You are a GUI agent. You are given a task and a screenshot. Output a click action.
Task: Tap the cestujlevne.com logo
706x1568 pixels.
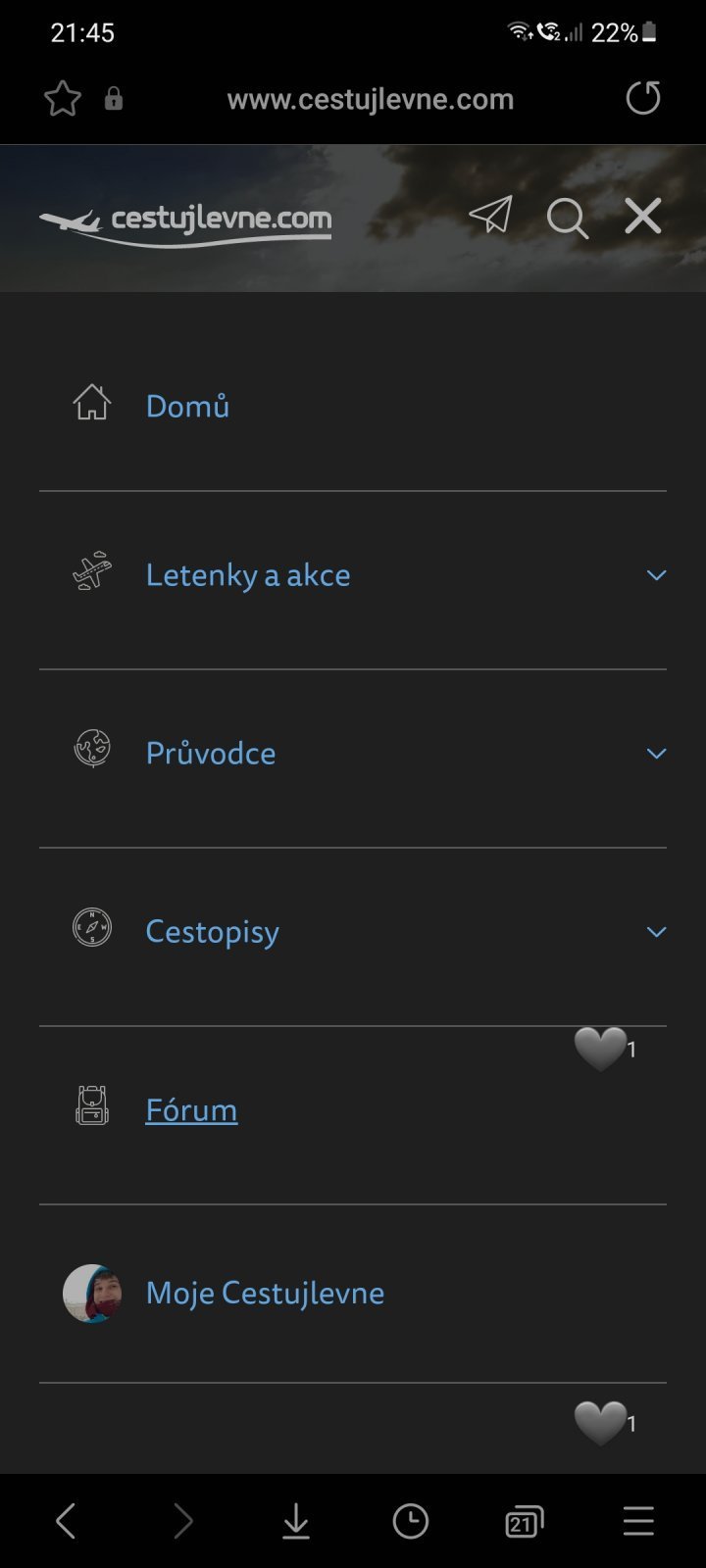(x=186, y=222)
